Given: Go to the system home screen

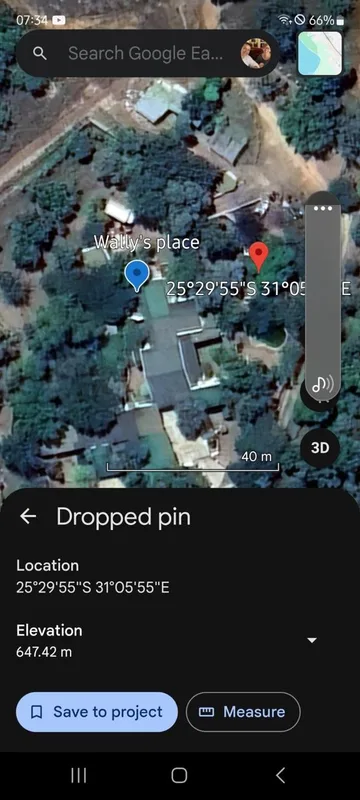Looking at the screenshot, I should 179,776.
